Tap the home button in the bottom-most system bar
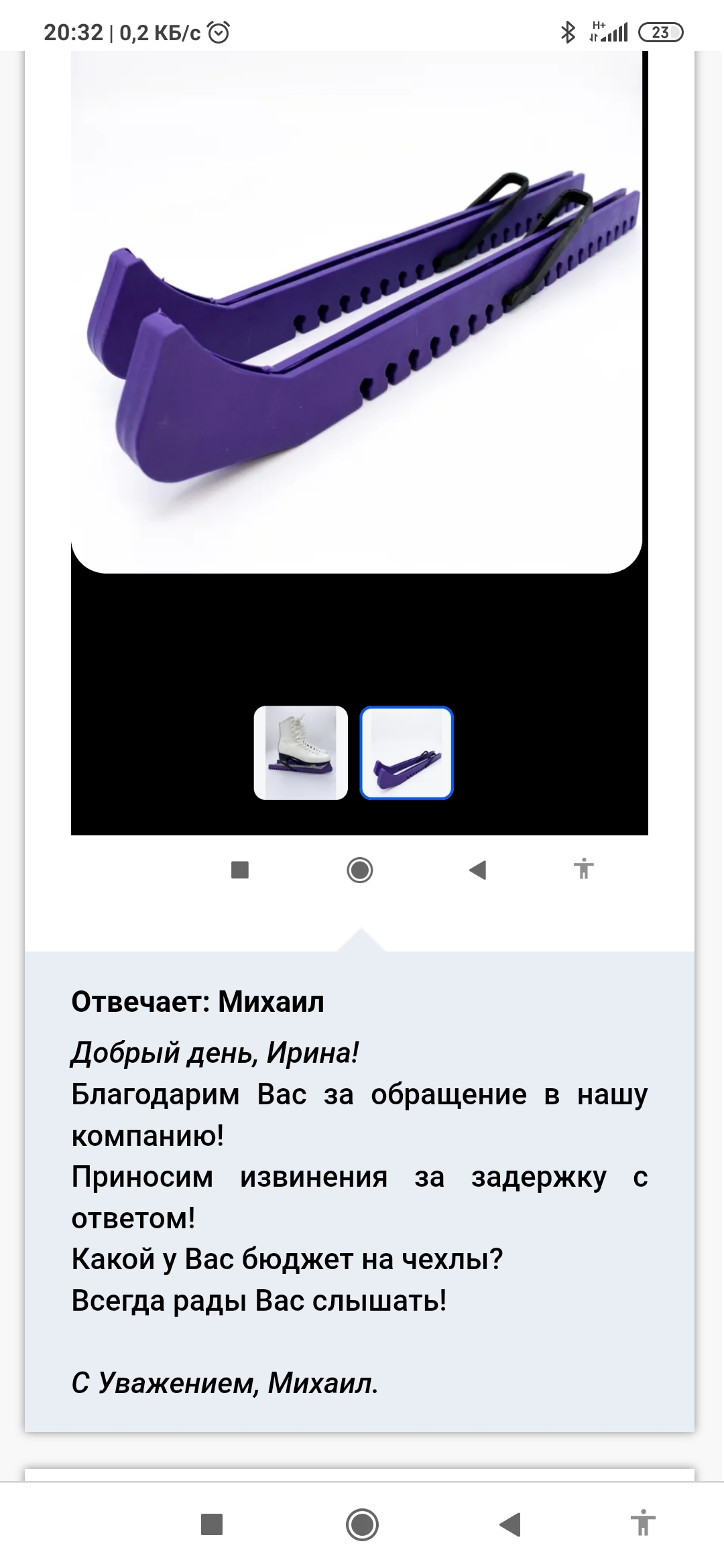The width and height of the screenshot is (724, 1568). pos(362,1524)
